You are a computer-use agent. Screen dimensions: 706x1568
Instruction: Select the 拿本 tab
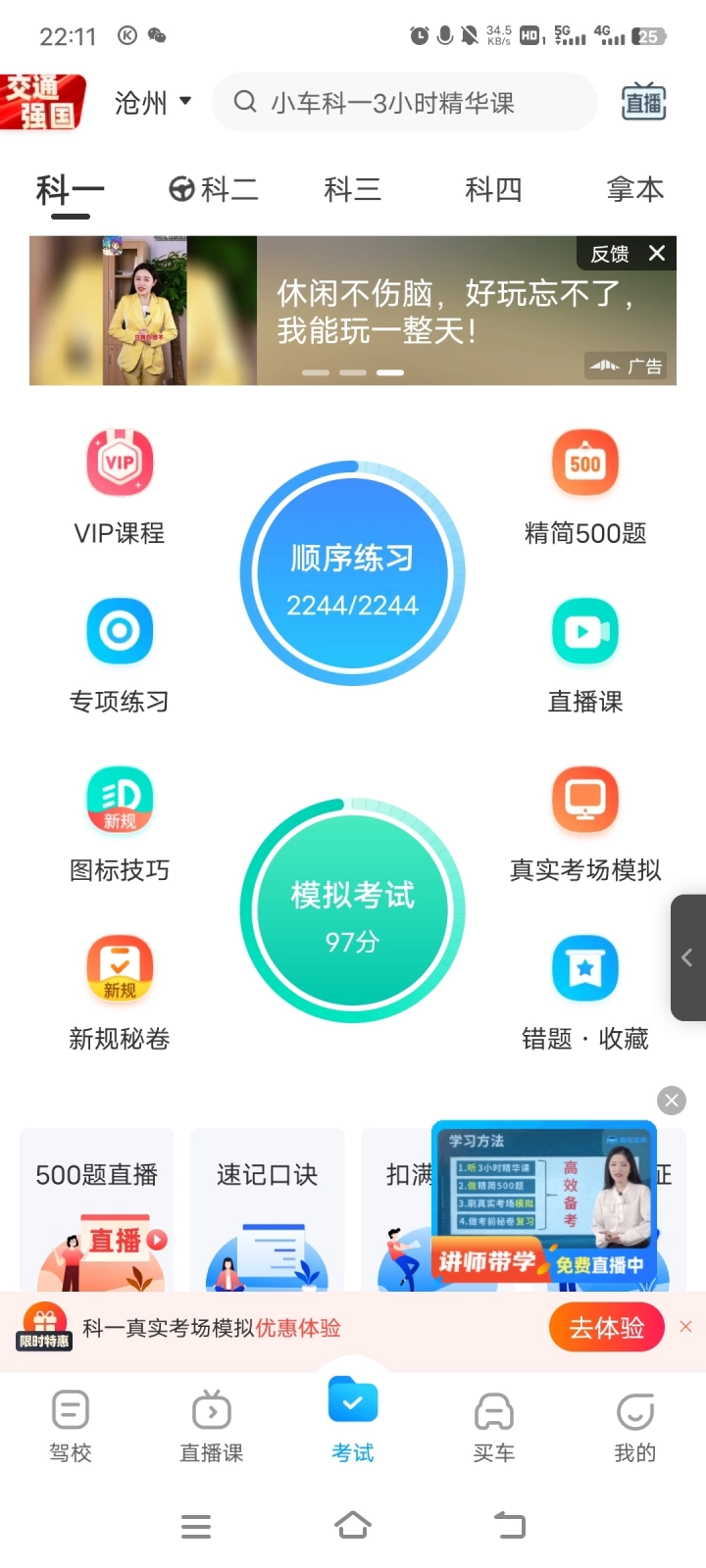tap(634, 189)
